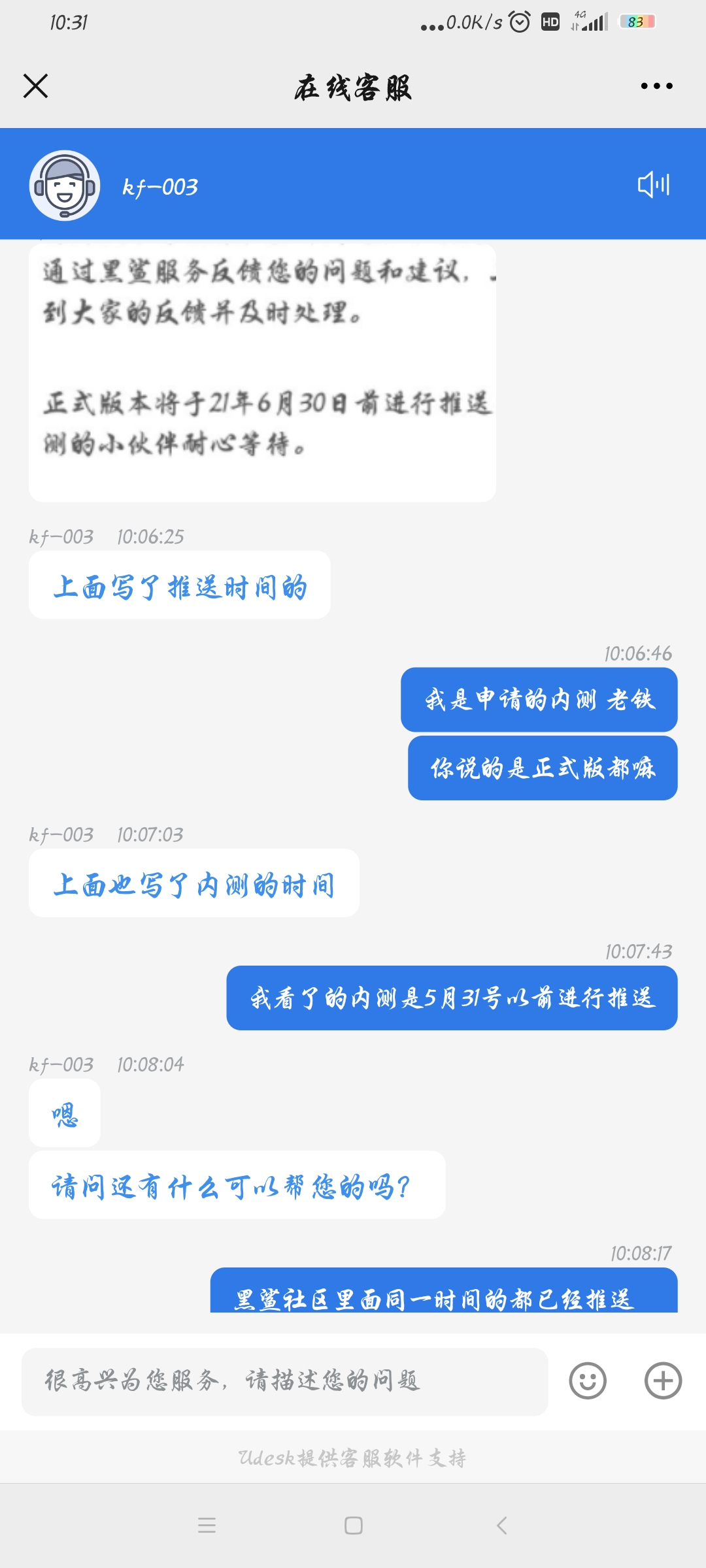Go back with the system back arrow
Viewport: 706px width, 1568px height.
tap(502, 1526)
